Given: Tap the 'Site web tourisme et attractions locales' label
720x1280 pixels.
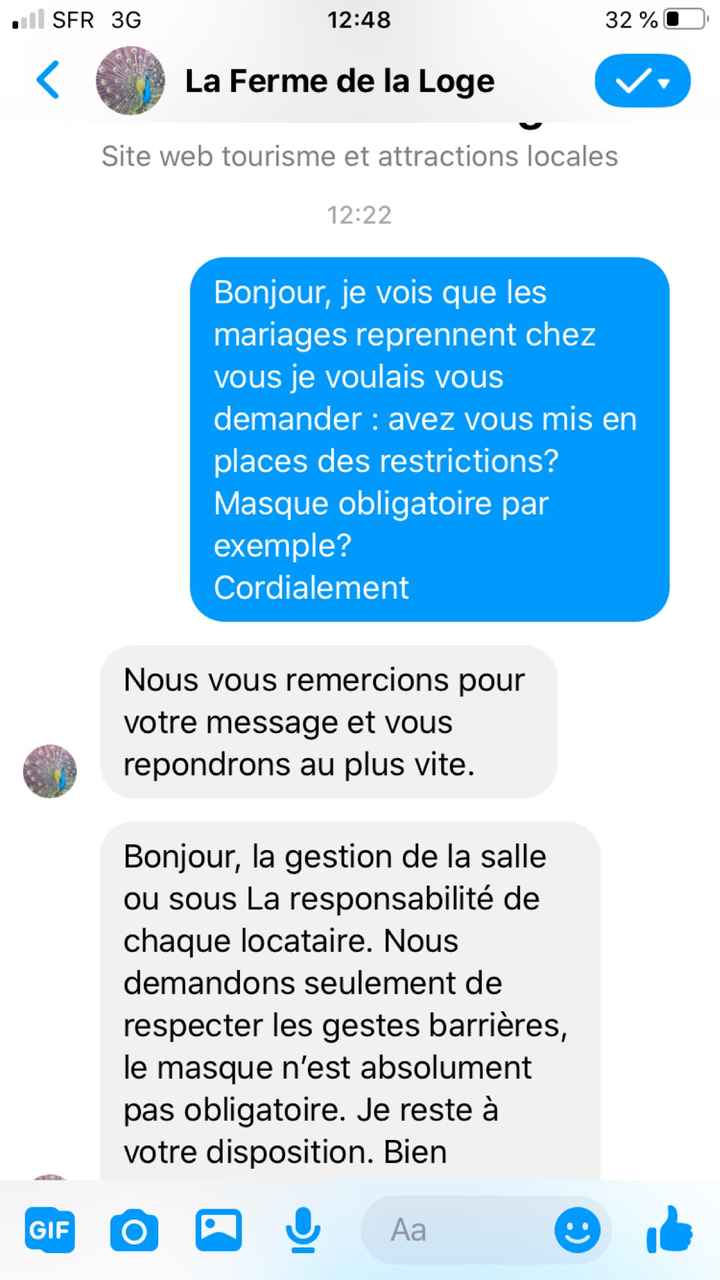Looking at the screenshot, I should [360, 156].
